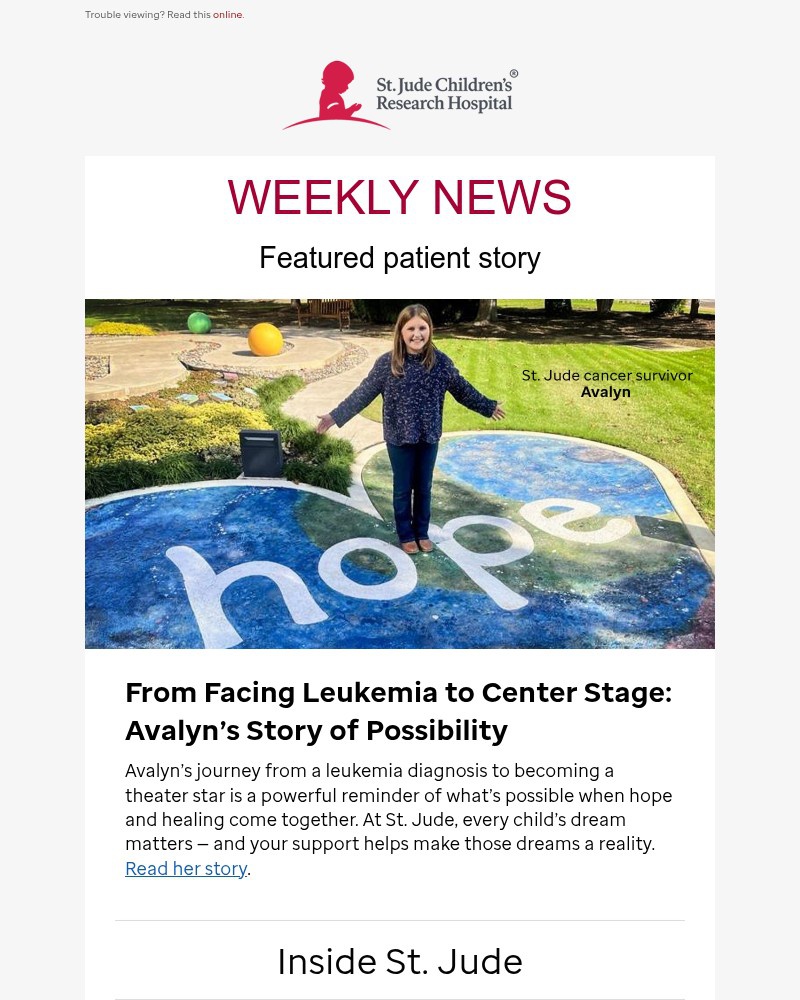Tap the 'Read her story' link
This screenshot has height=1000, width=800.
tap(186, 869)
